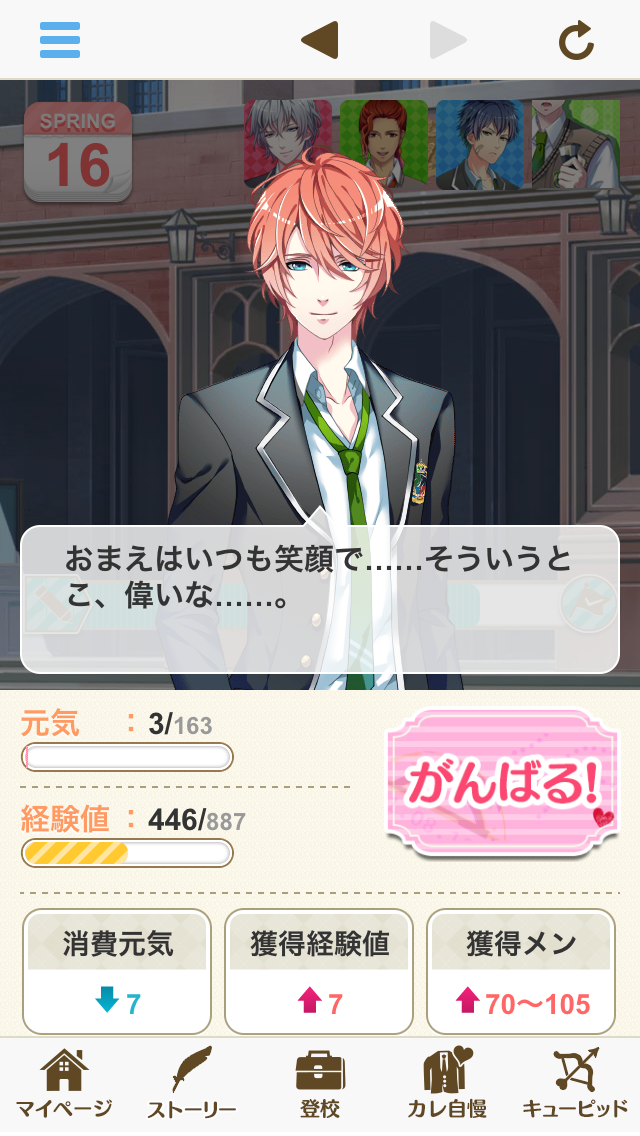The image size is (640, 1136).
Task: Go to the 登校 tab
Action: click(320, 1084)
